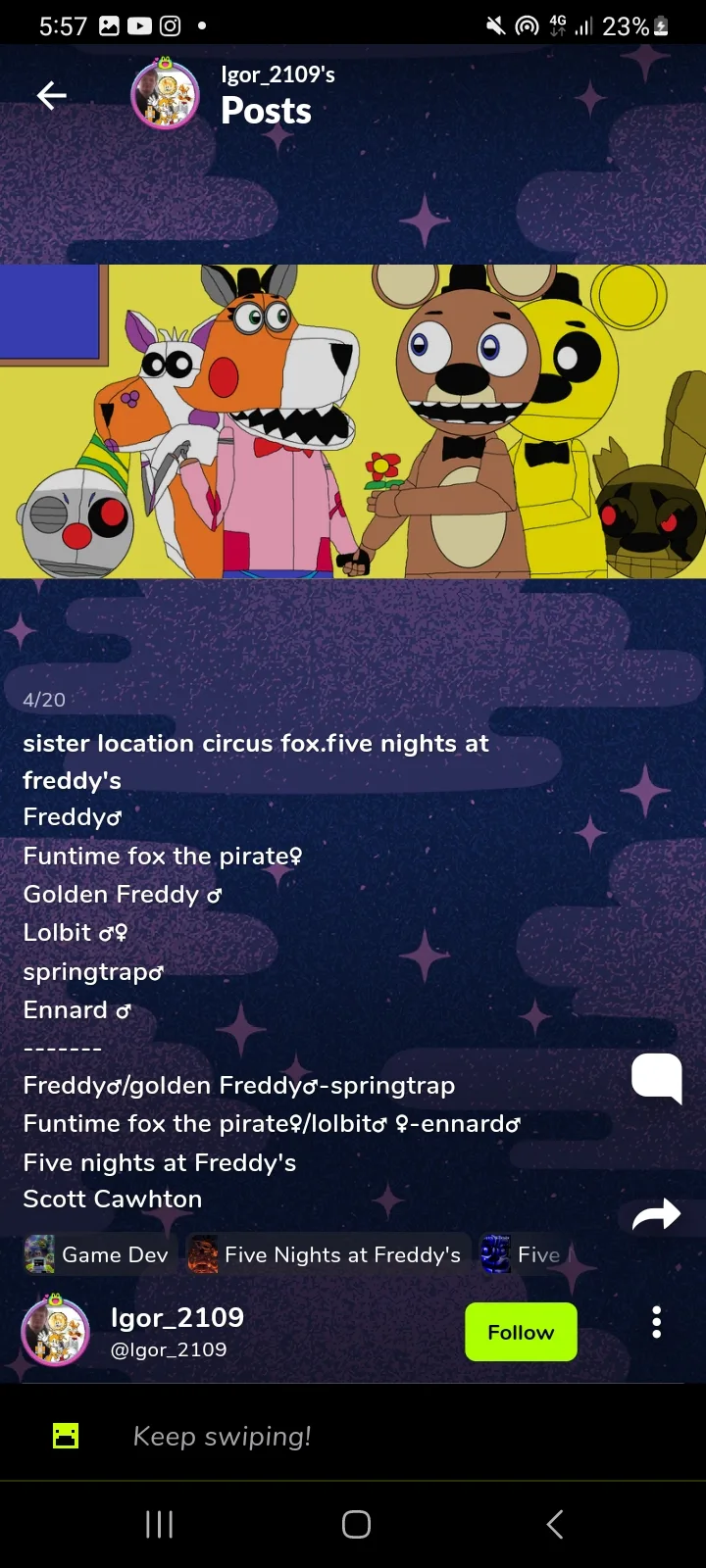Follow Igor_2109
The width and height of the screenshot is (706, 1568).
pyautogui.click(x=521, y=1332)
